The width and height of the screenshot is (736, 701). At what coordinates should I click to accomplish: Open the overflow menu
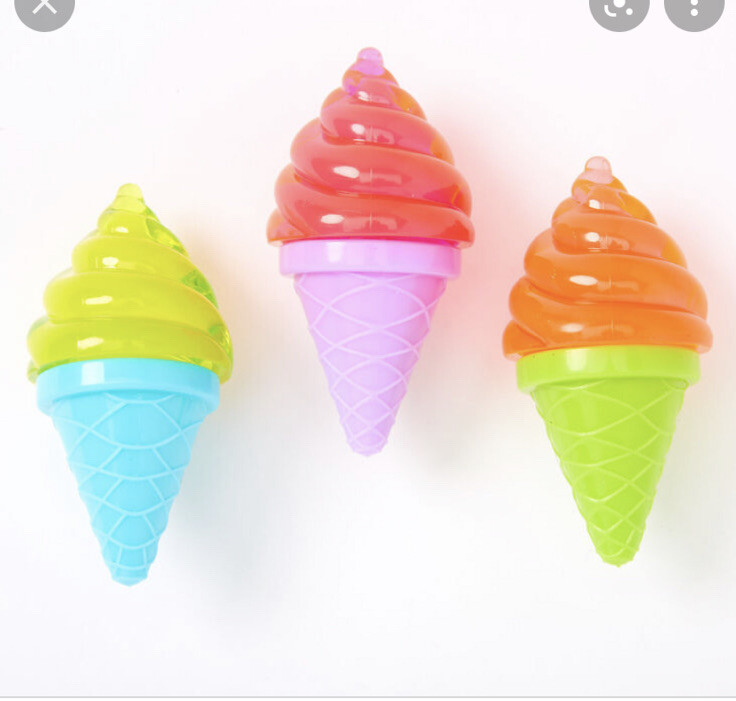694,8
